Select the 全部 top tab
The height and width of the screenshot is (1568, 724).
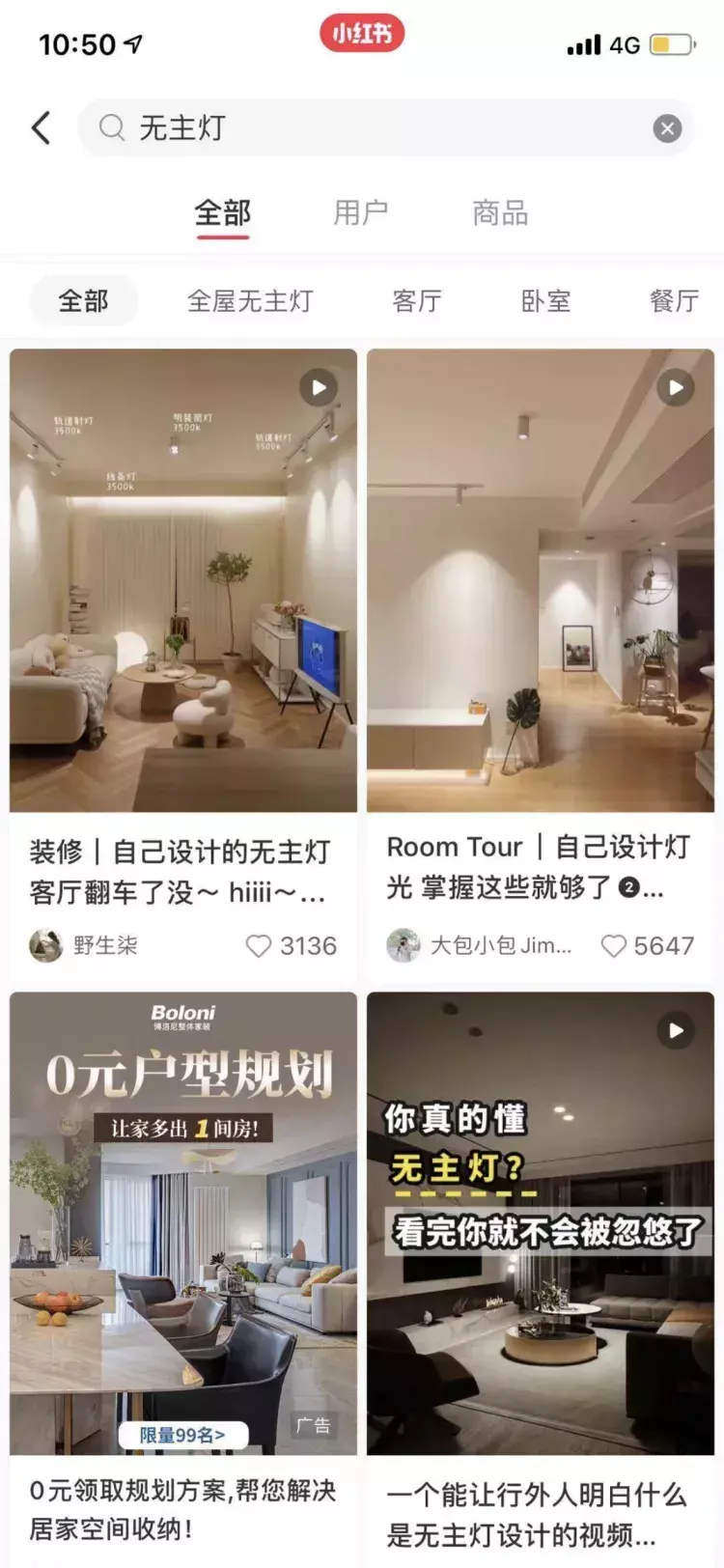[x=222, y=212]
